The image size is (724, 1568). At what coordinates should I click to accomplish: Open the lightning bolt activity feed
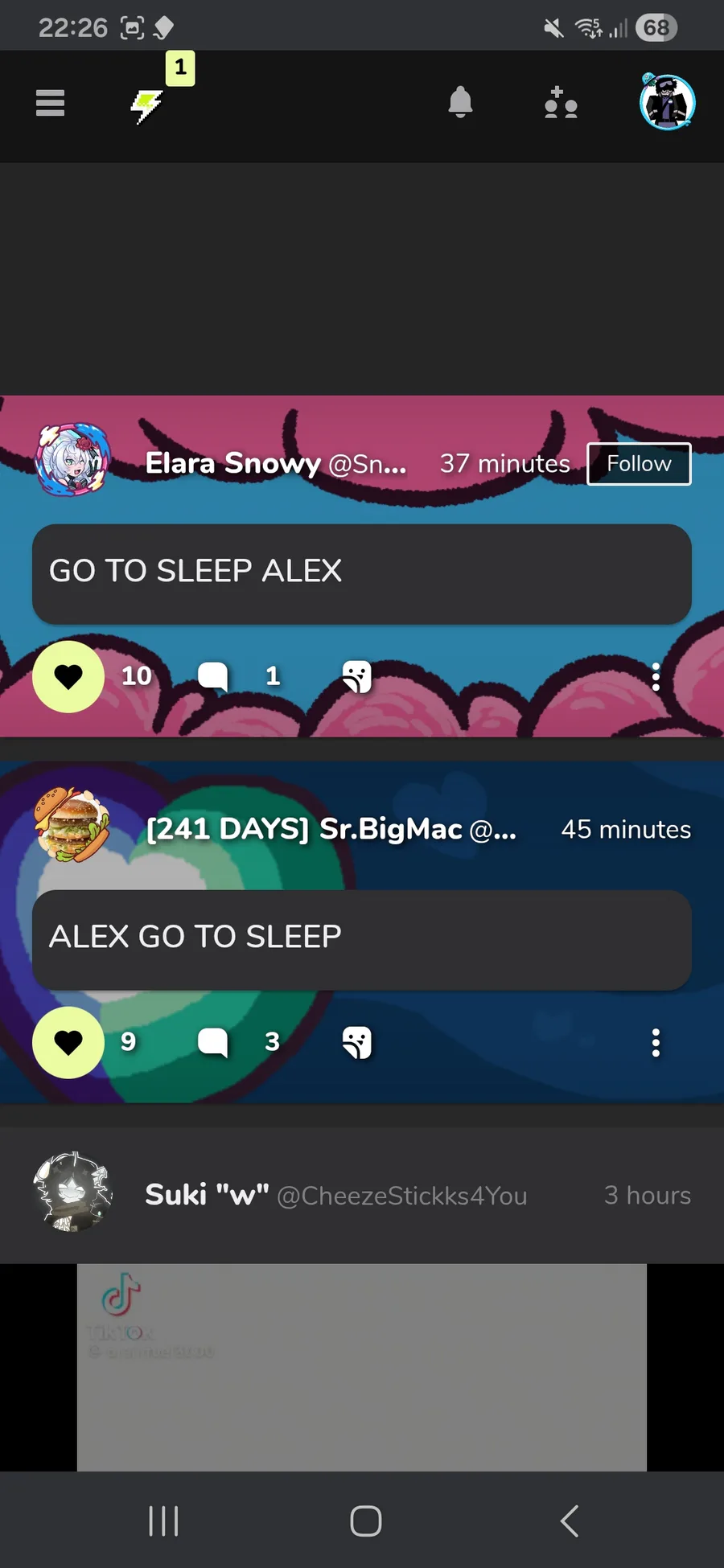pyautogui.click(x=147, y=105)
